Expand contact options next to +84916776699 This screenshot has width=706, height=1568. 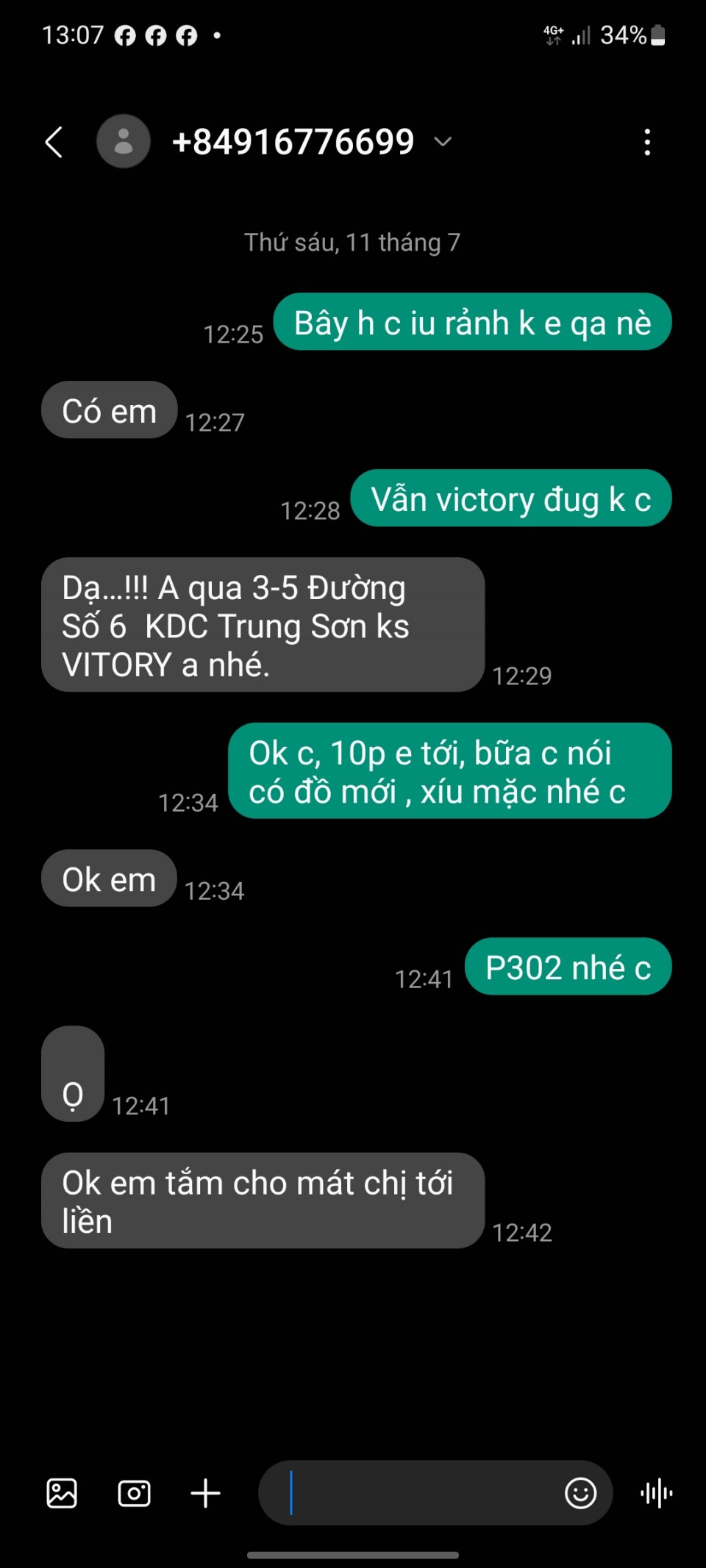click(443, 141)
